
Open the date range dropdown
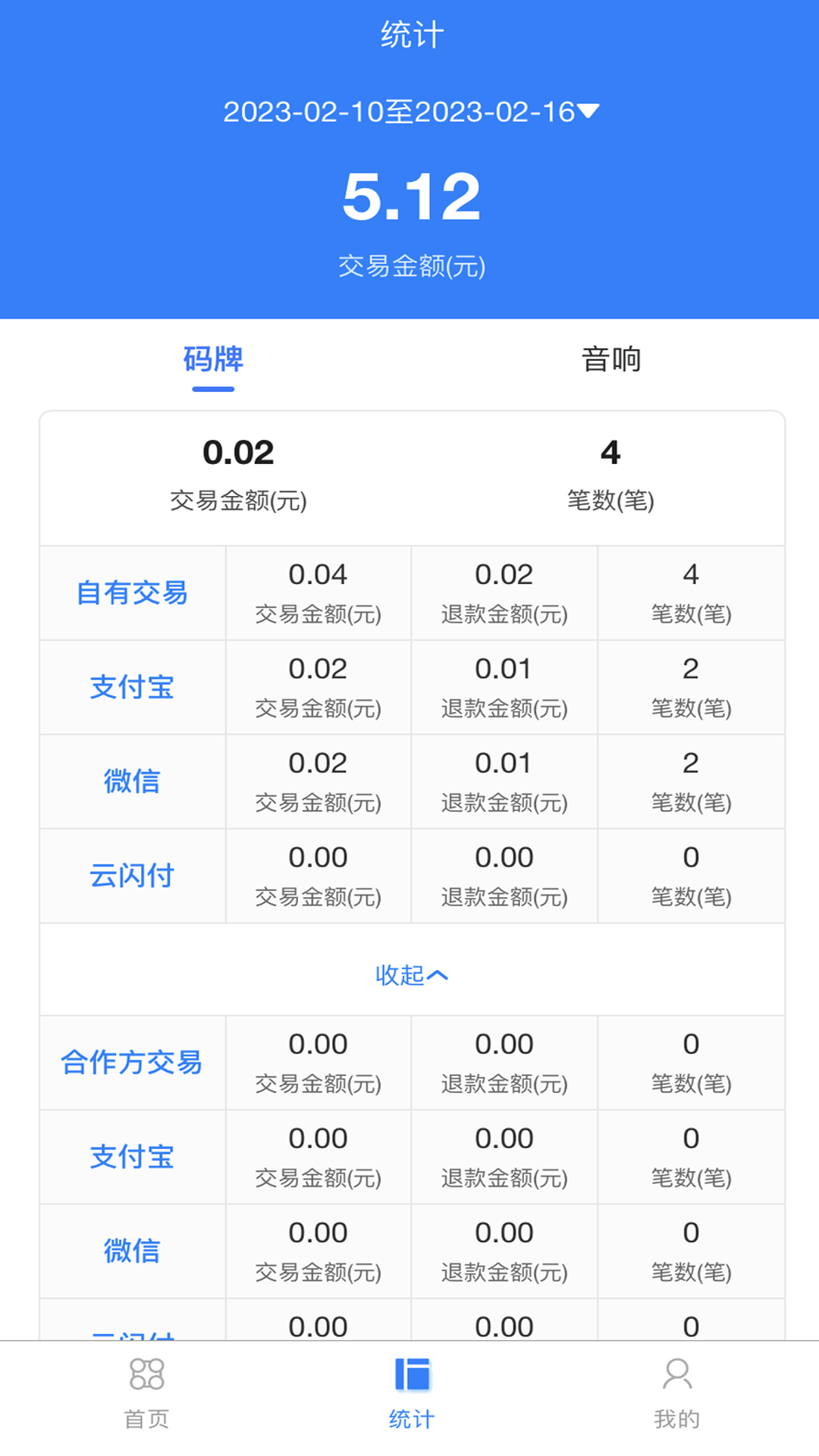[410, 112]
